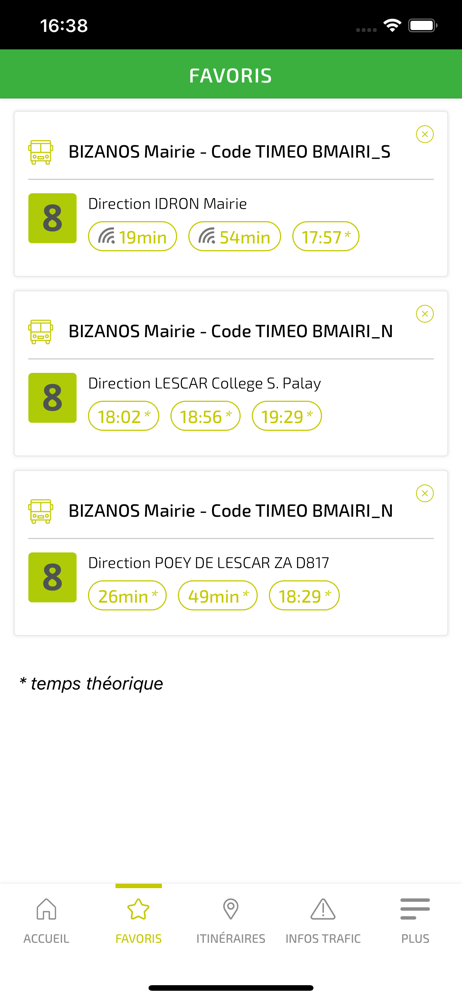462x1000 pixels.
Task: Select the Favoris tab
Action: [x=138, y=920]
